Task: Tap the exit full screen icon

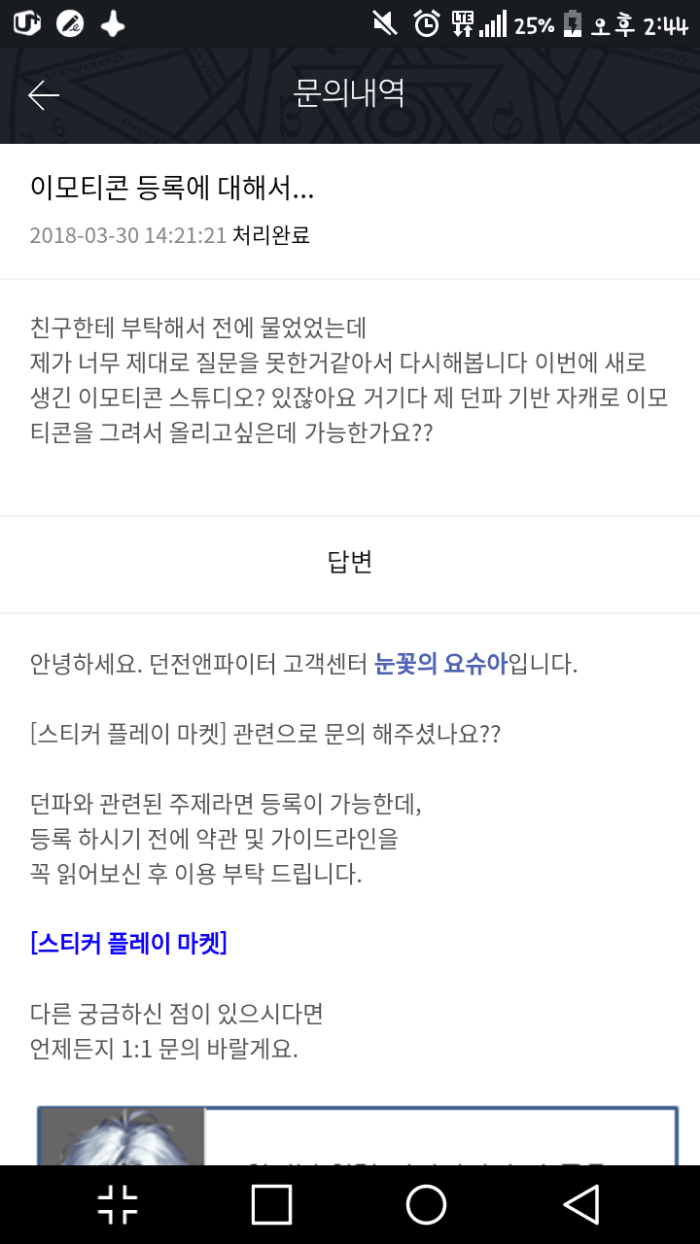Action: [117, 1204]
